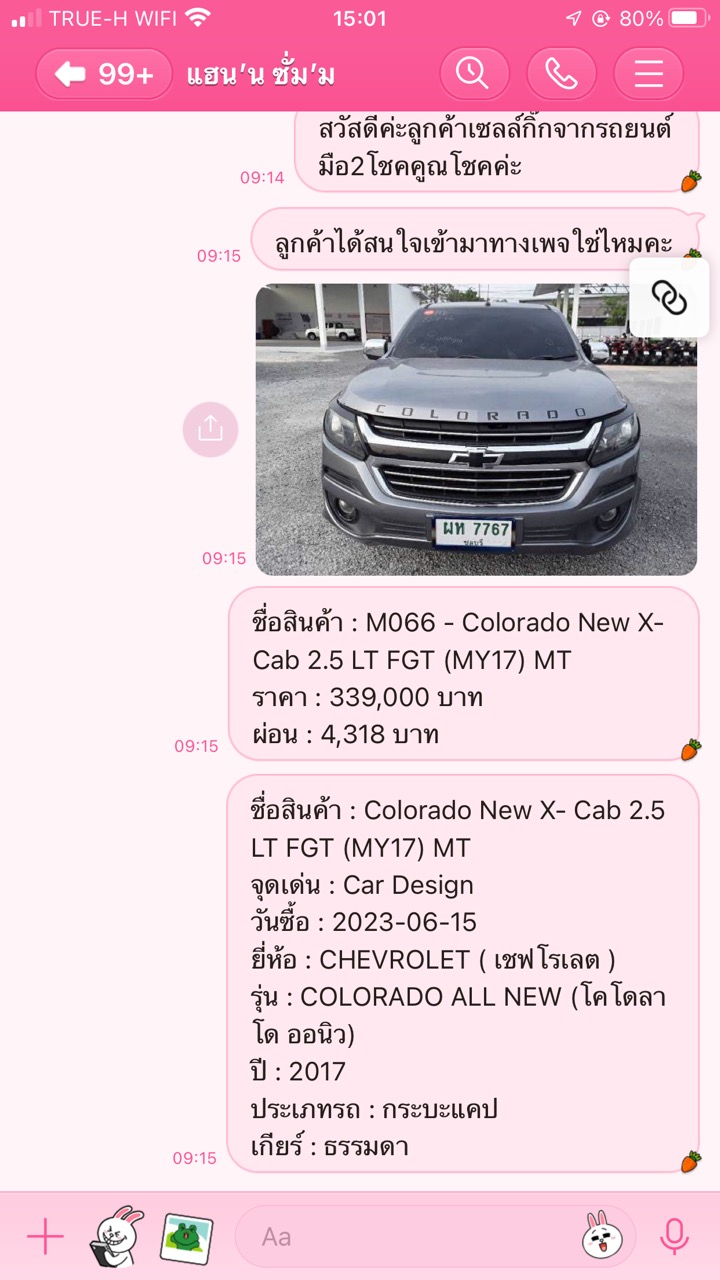Start a voice call
This screenshot has width=720, height=1280.
[x=562, y=74]
